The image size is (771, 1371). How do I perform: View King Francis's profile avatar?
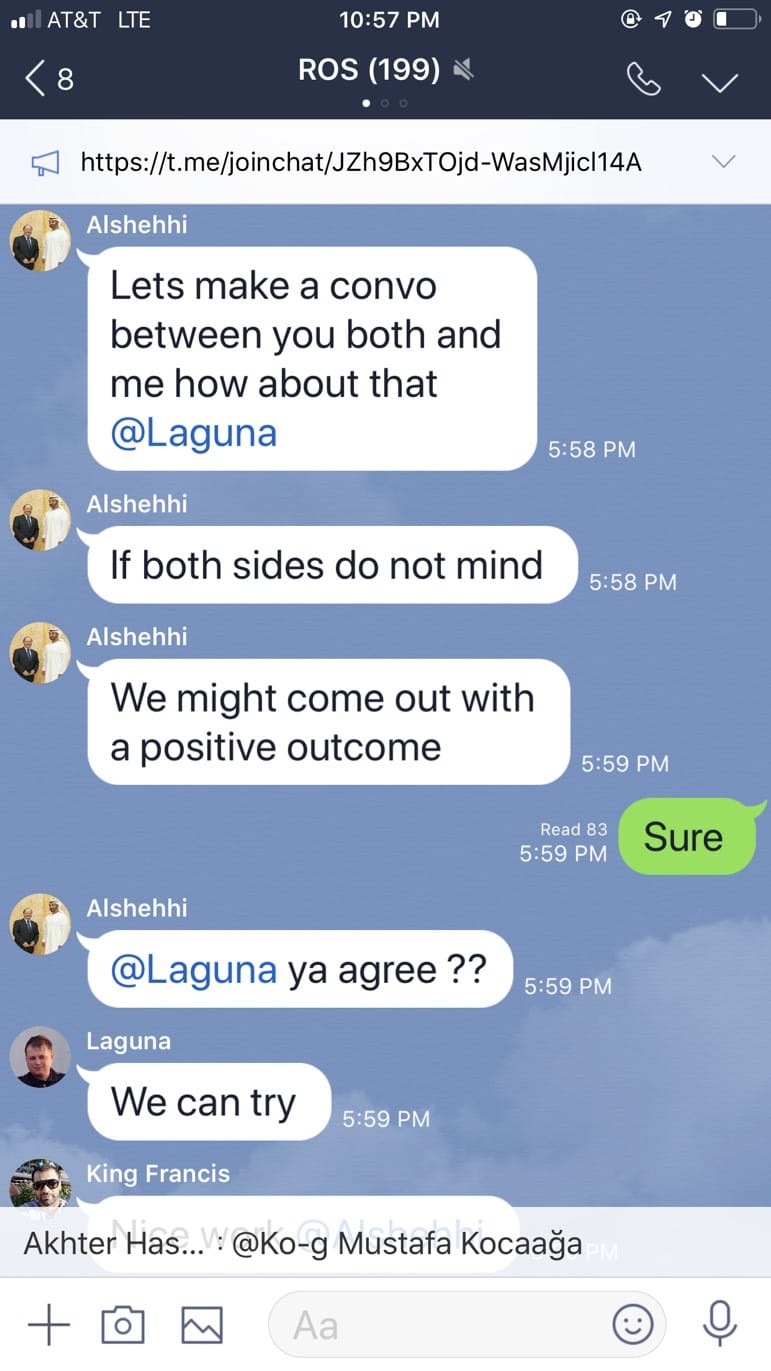coord(40,1184)
